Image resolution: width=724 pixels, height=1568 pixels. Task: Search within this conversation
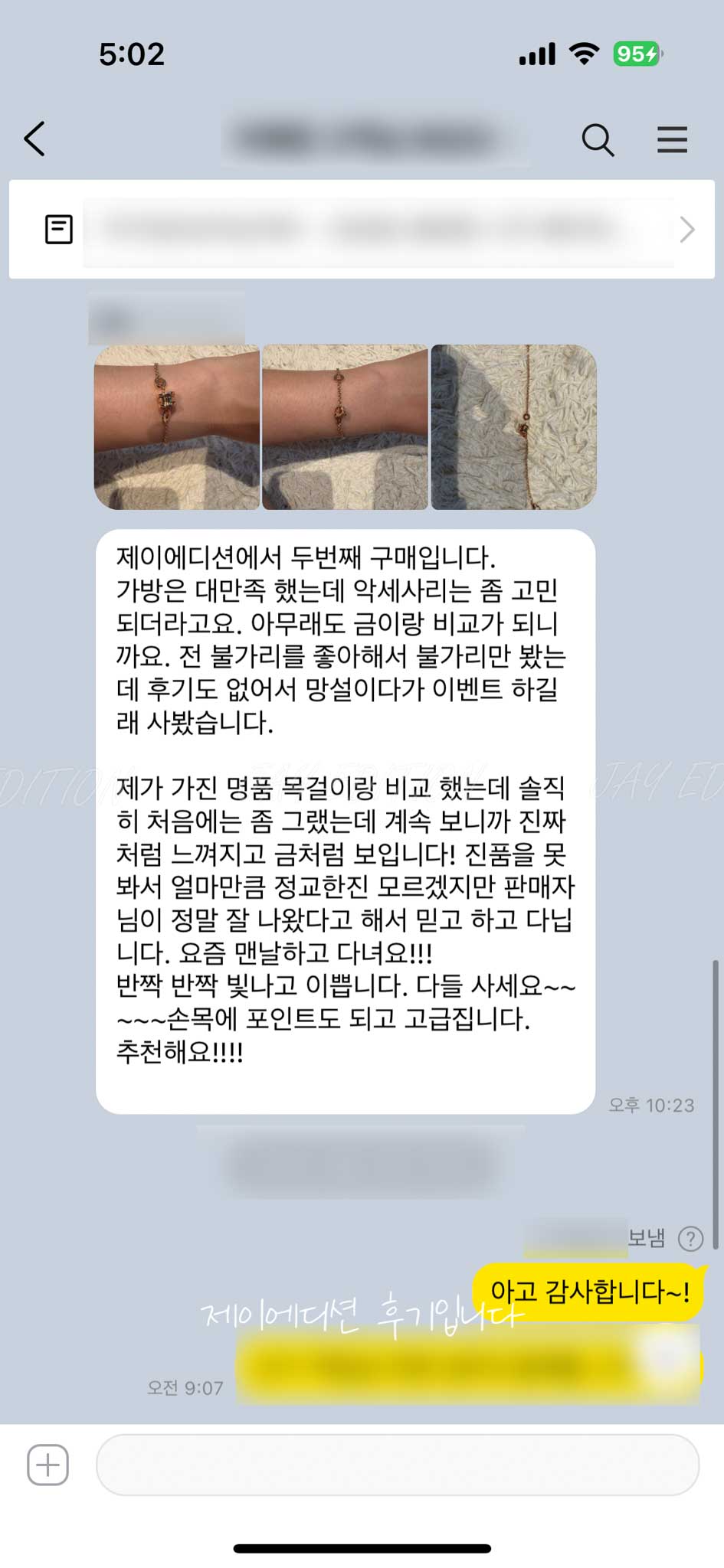pyautogui.click(x=598, y=140)
